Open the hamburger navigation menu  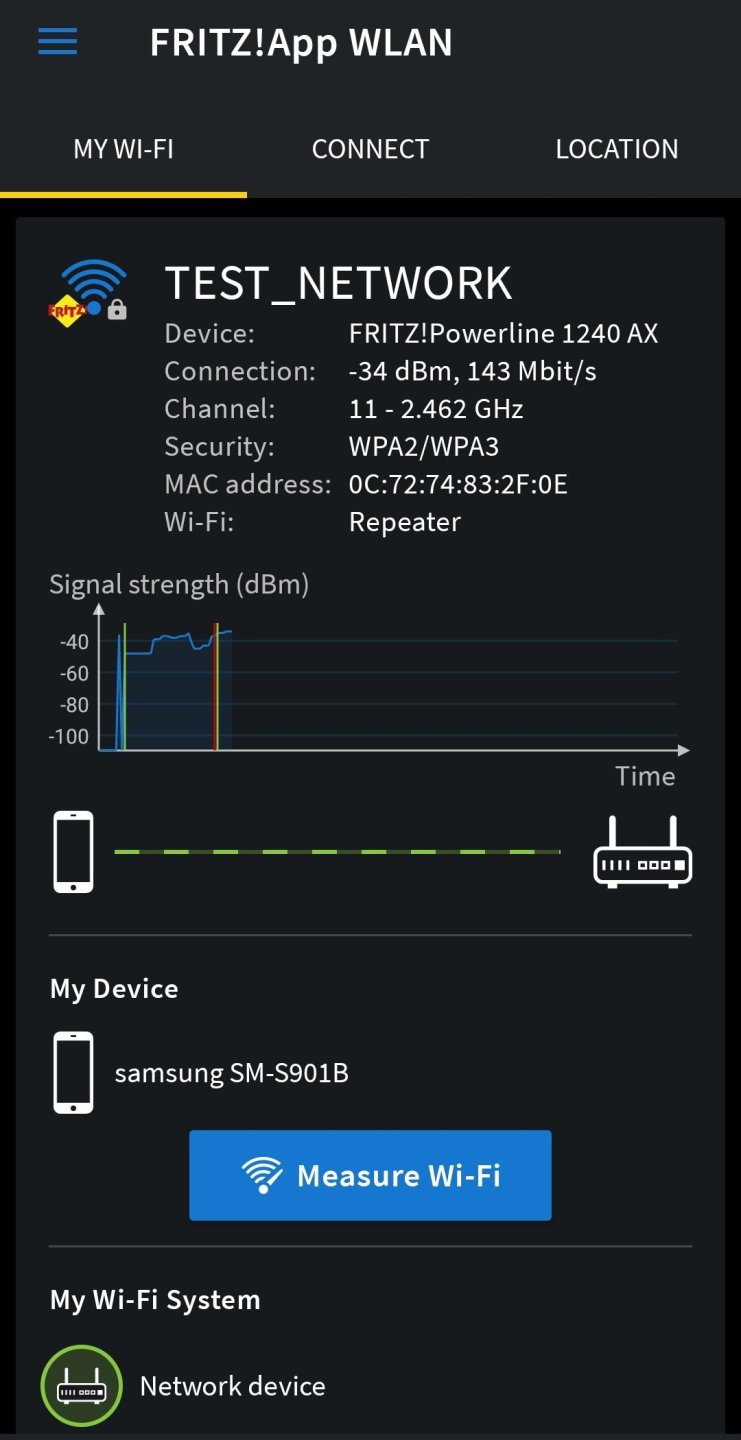58,42
